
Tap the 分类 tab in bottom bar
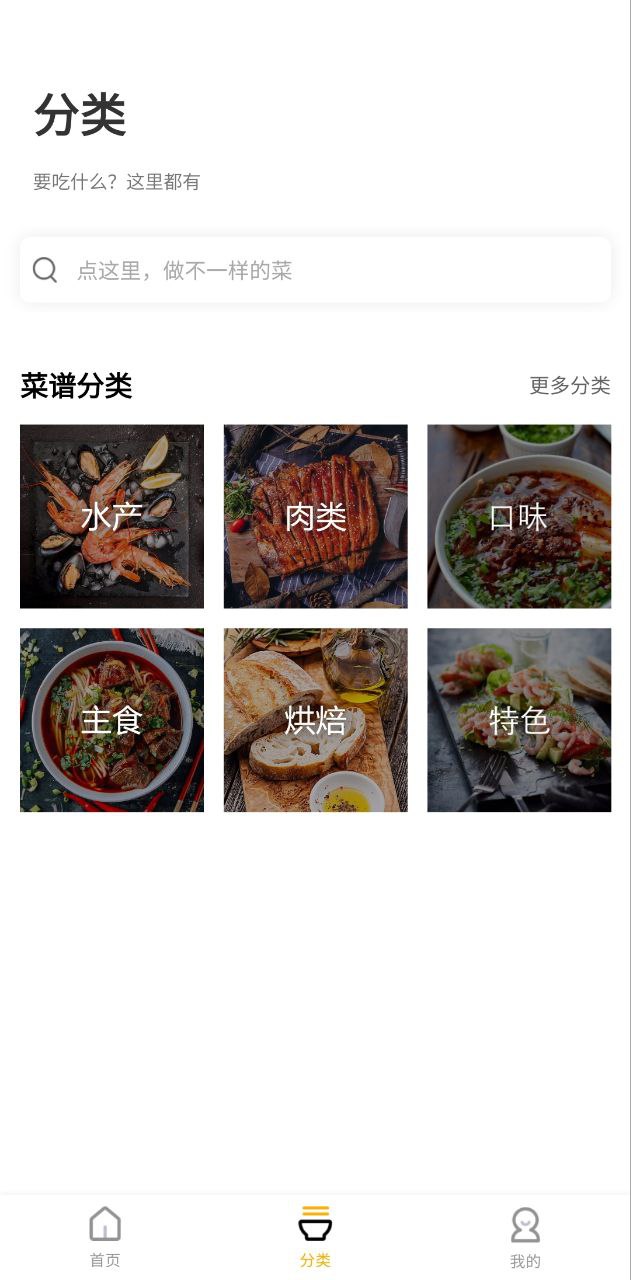pos(315,1237)
